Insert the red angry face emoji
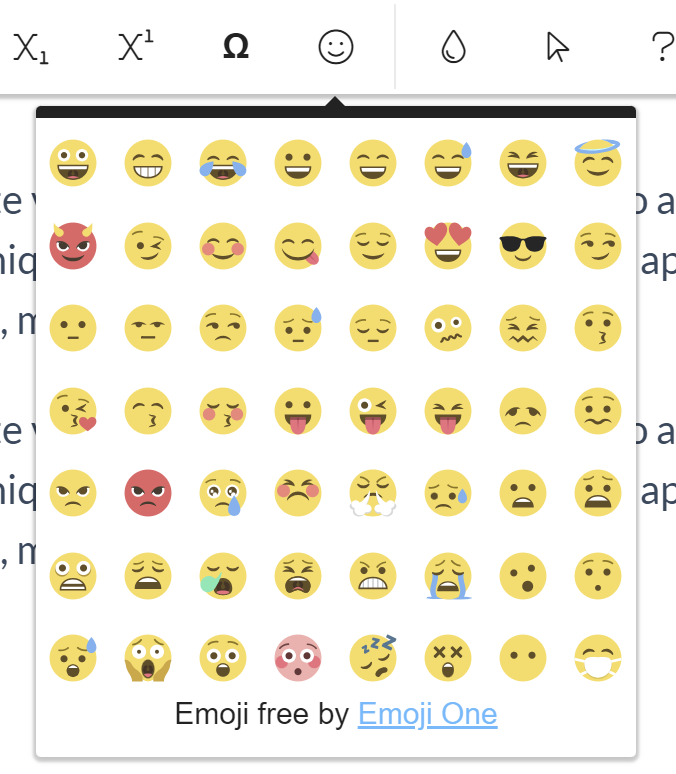The image size is (676, 774). [148, 493]
